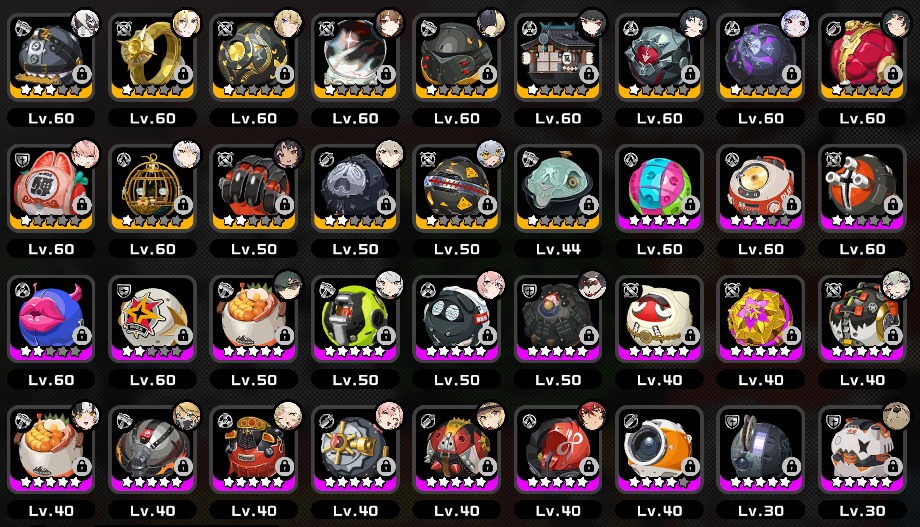Viewport: 920px width, 527px height.
Task: Open the star-burst white ball engine
Action: coord(152,318)
